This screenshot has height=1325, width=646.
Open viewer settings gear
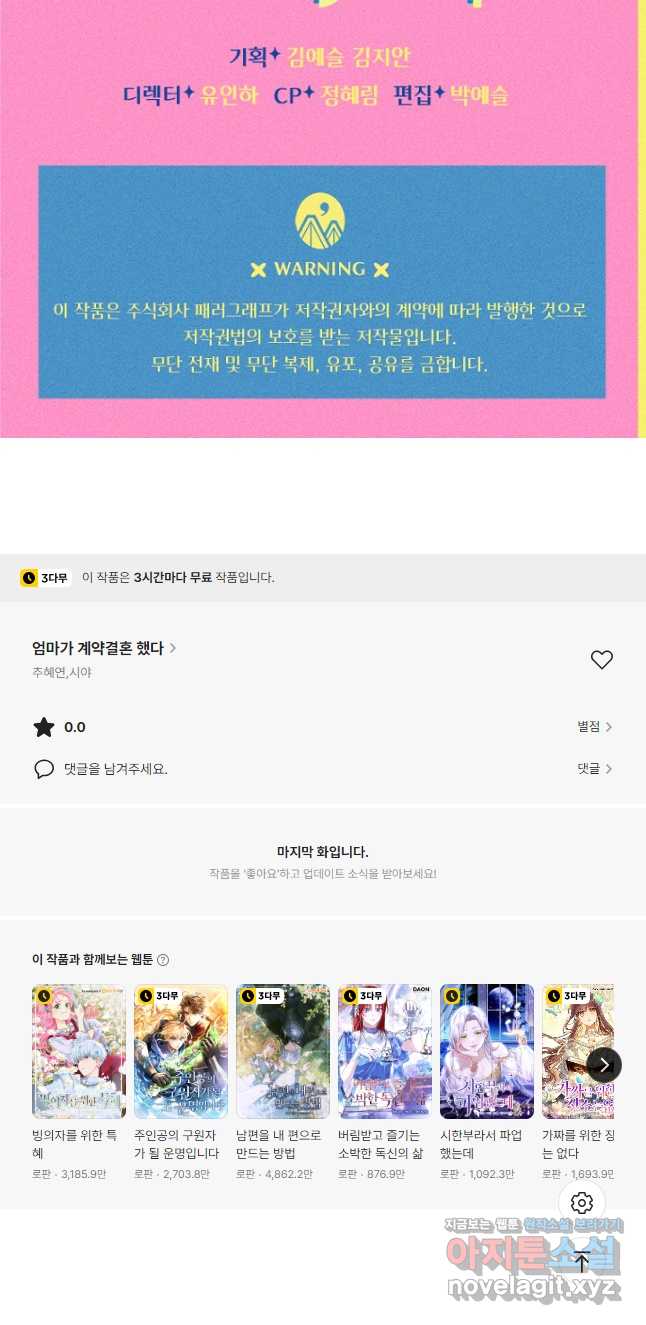coord(582,1203)
